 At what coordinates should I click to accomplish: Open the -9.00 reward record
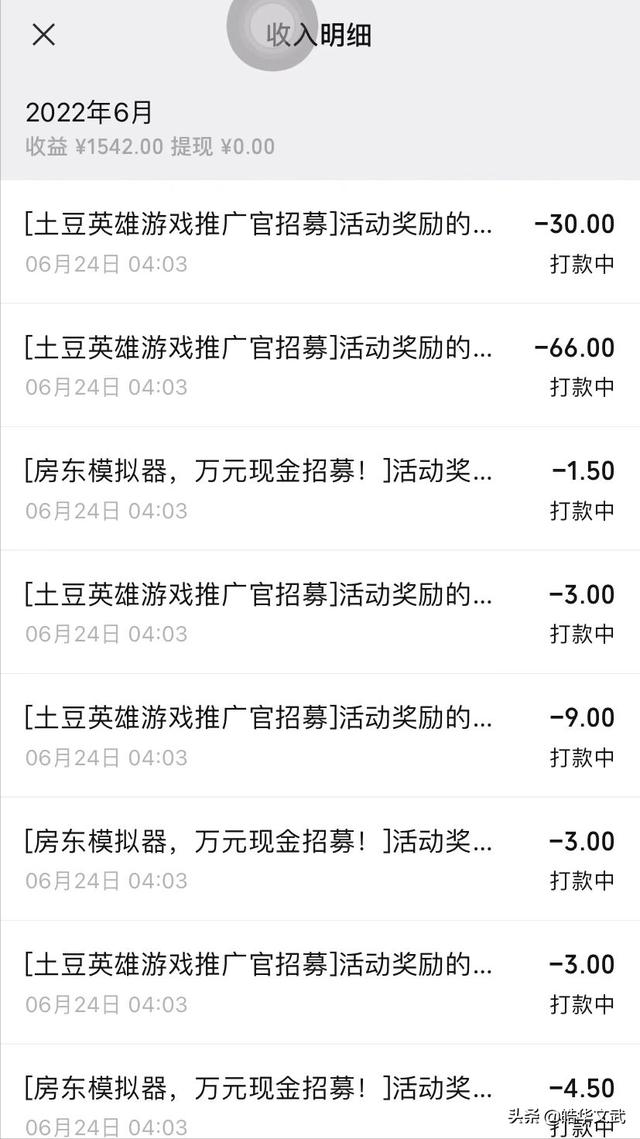tap(320, 735)
